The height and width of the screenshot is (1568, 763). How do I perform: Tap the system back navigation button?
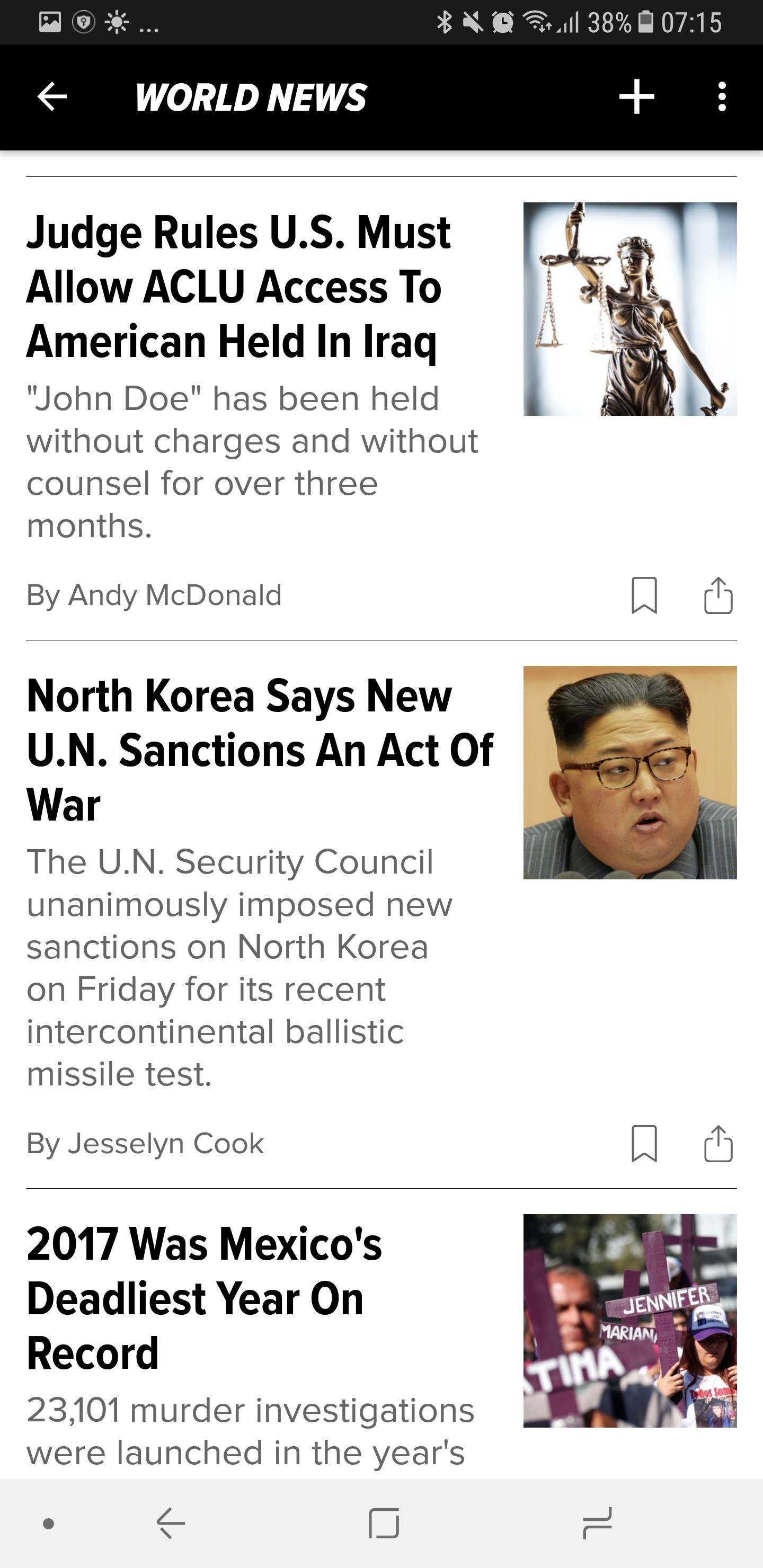[171, 1524]
